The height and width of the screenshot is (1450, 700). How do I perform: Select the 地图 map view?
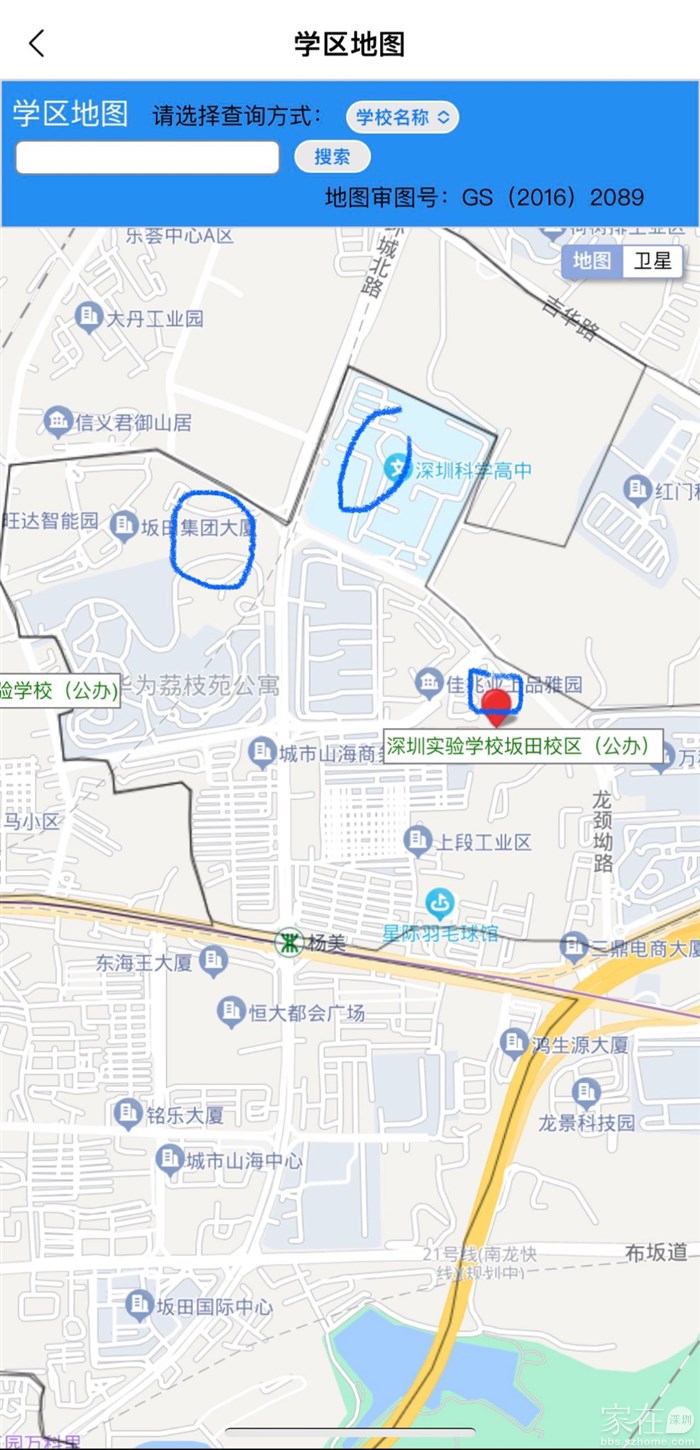click(592, 261)
